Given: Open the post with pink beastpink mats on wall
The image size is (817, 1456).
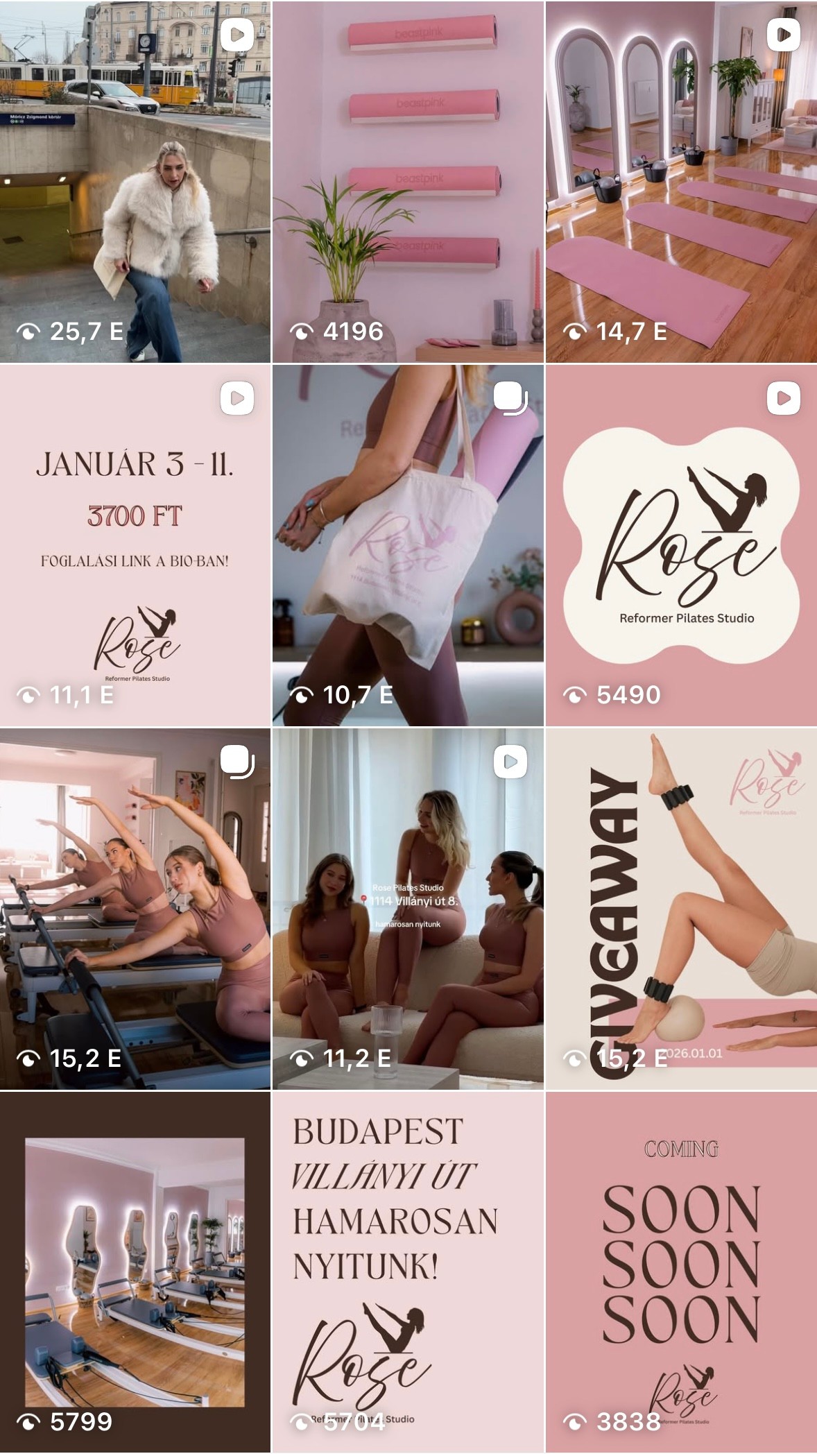Looking at the screenshot, I should [x=408, y=182].
